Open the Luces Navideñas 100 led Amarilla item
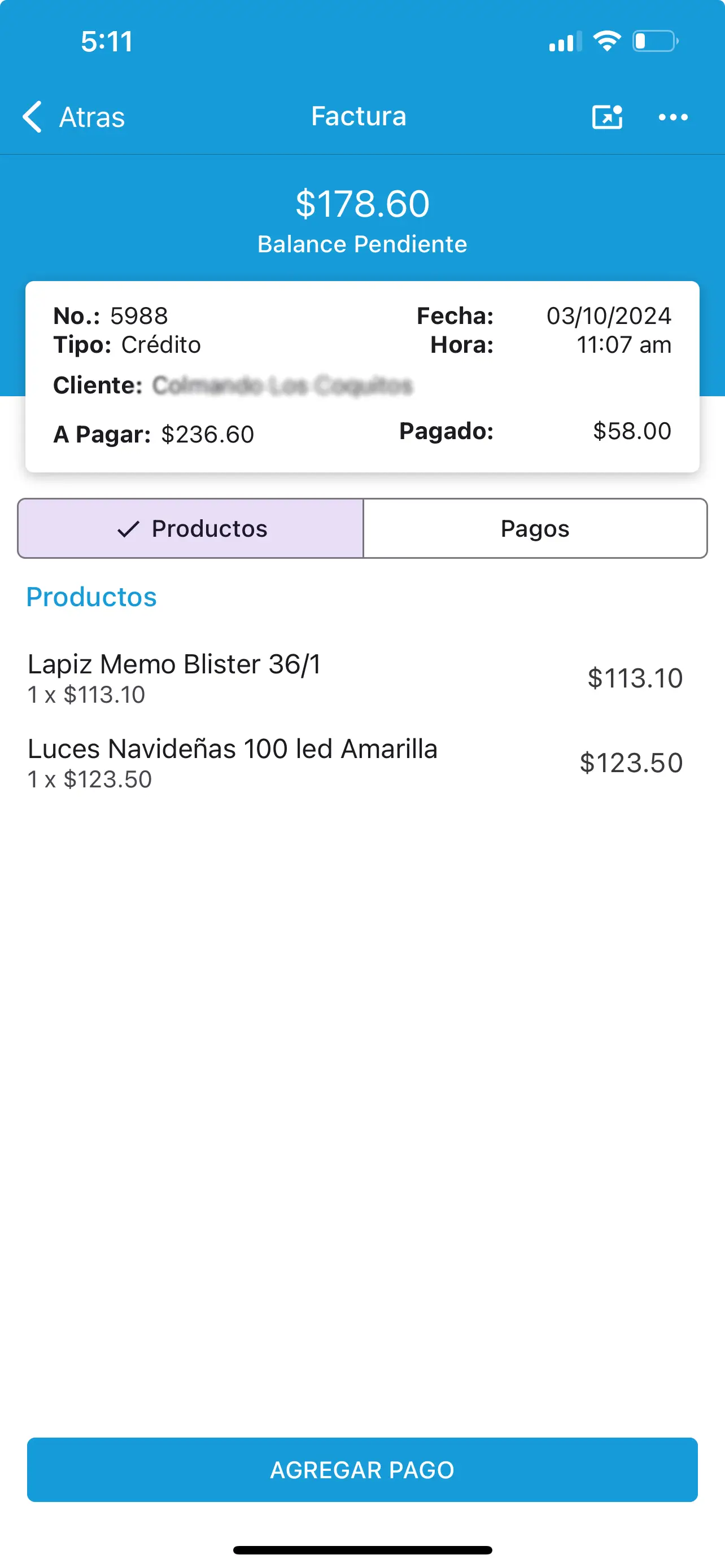Screen dimensions: 725x1568 pyautogui.click(x=362, y=763)
